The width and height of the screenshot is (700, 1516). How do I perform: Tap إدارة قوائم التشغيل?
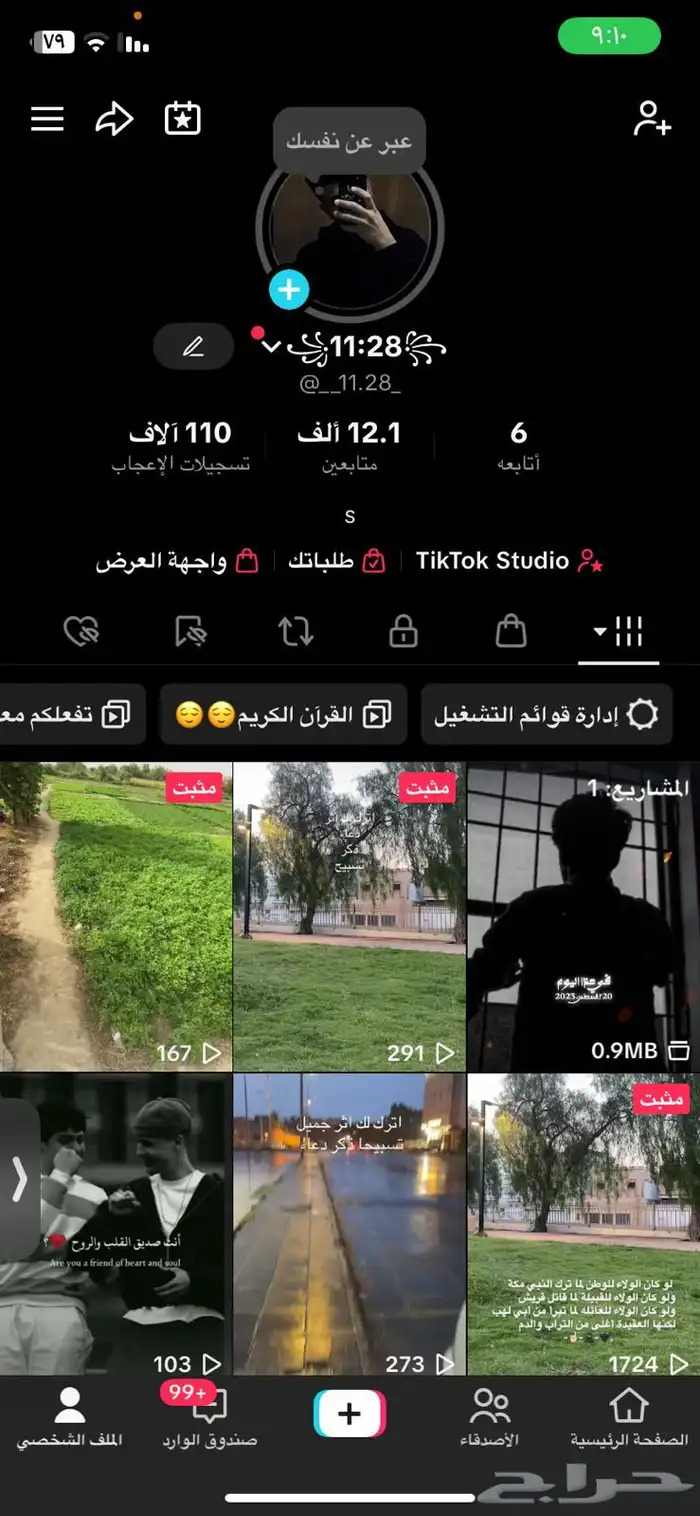546,714
